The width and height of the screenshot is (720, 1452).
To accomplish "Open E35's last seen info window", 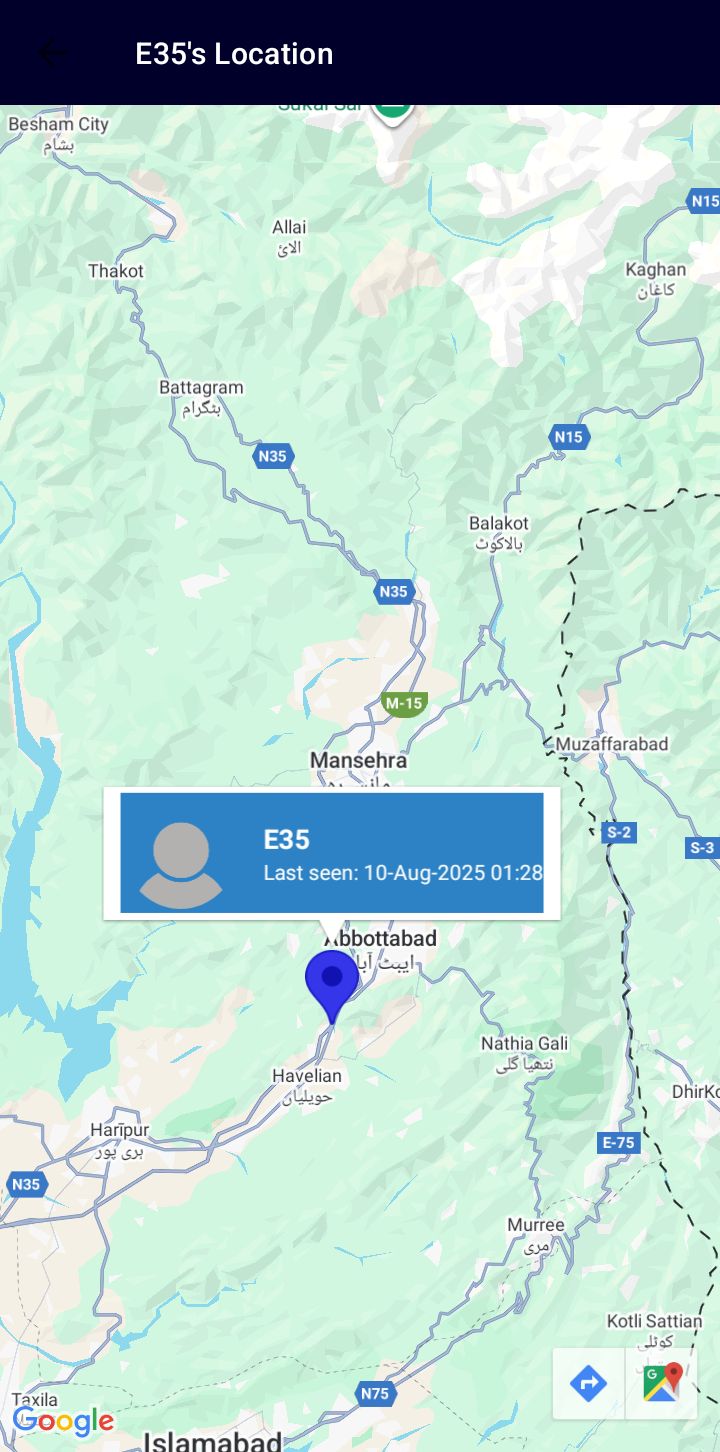I will coord(332,853).
